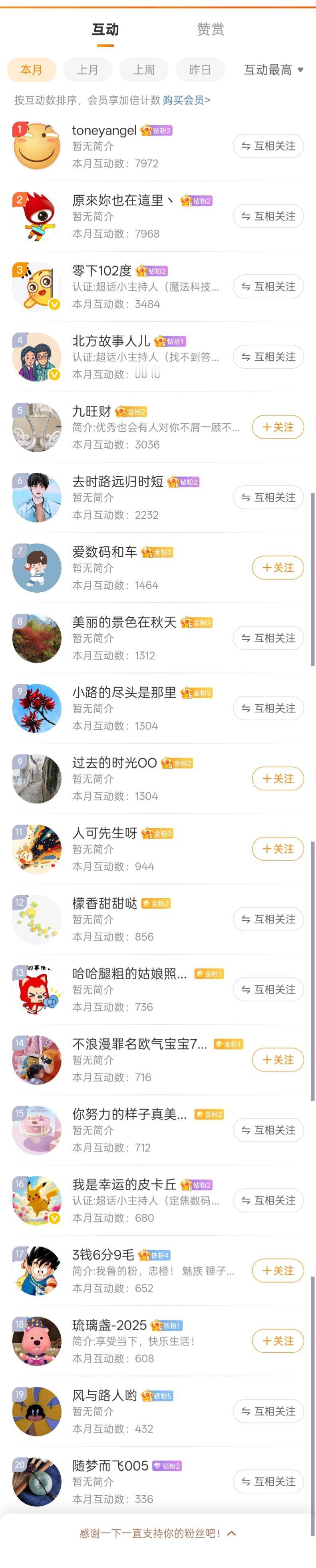316x1568 pixels.
Task: Select the 昨日 filter chip
Action: 200,70
